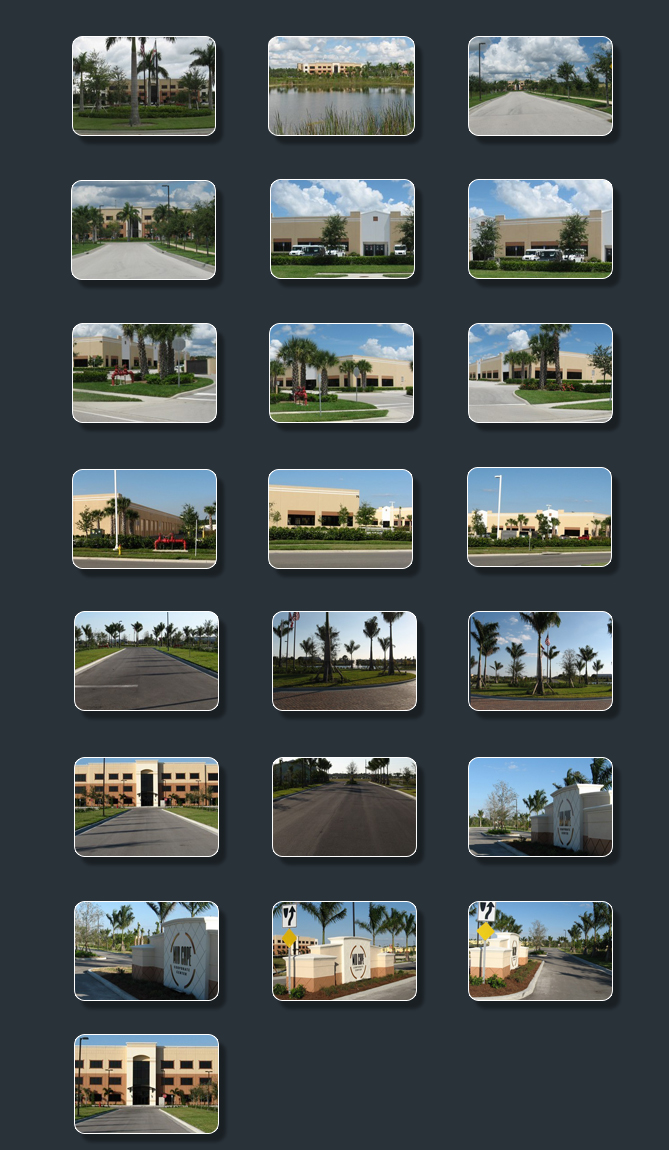Open the warehouse photo with two trees in front
This screenshot has width=669, height=1150.
[x=540, y=229]
